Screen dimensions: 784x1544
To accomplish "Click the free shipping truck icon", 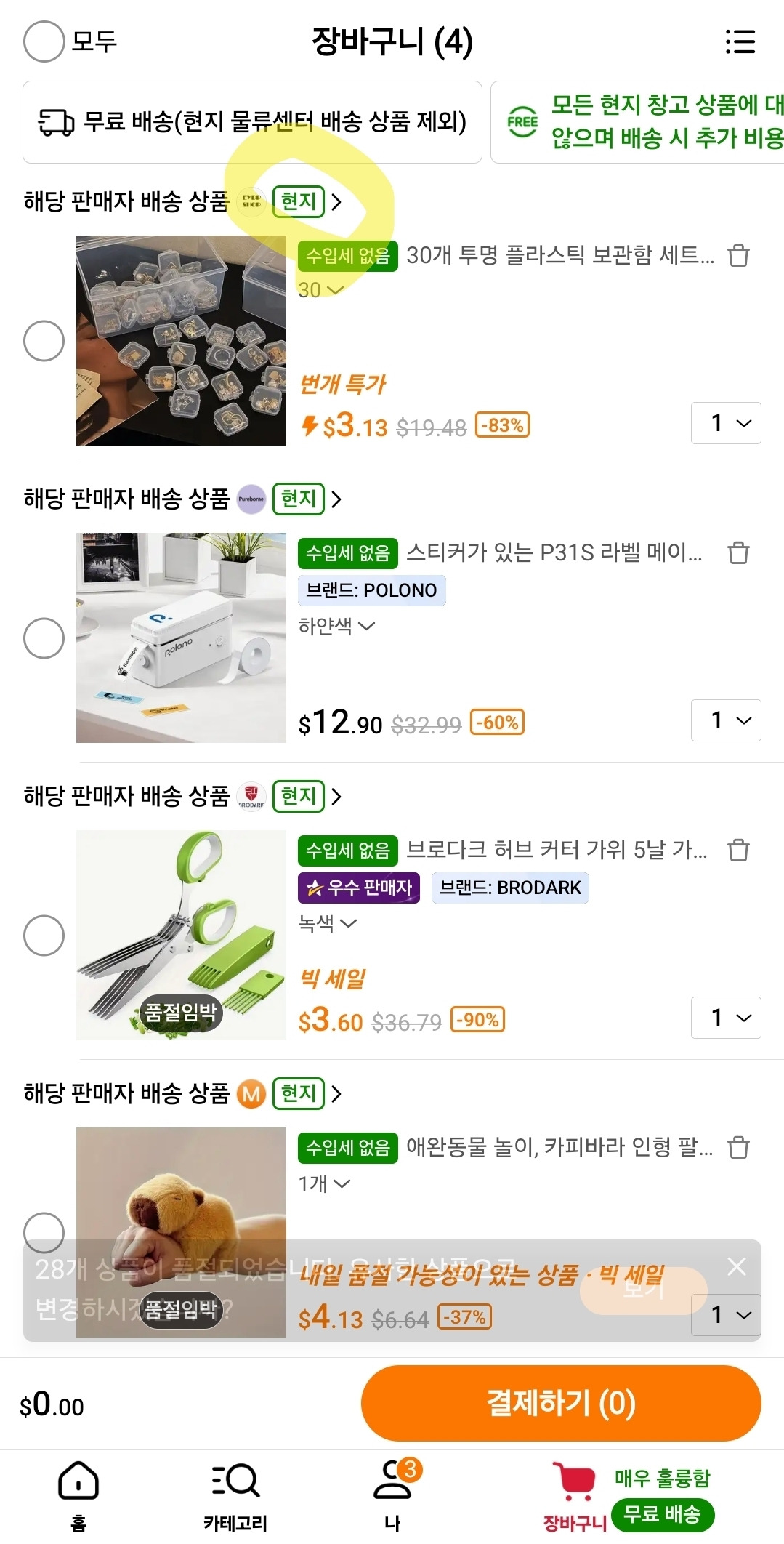I will (x=57, y=121).
